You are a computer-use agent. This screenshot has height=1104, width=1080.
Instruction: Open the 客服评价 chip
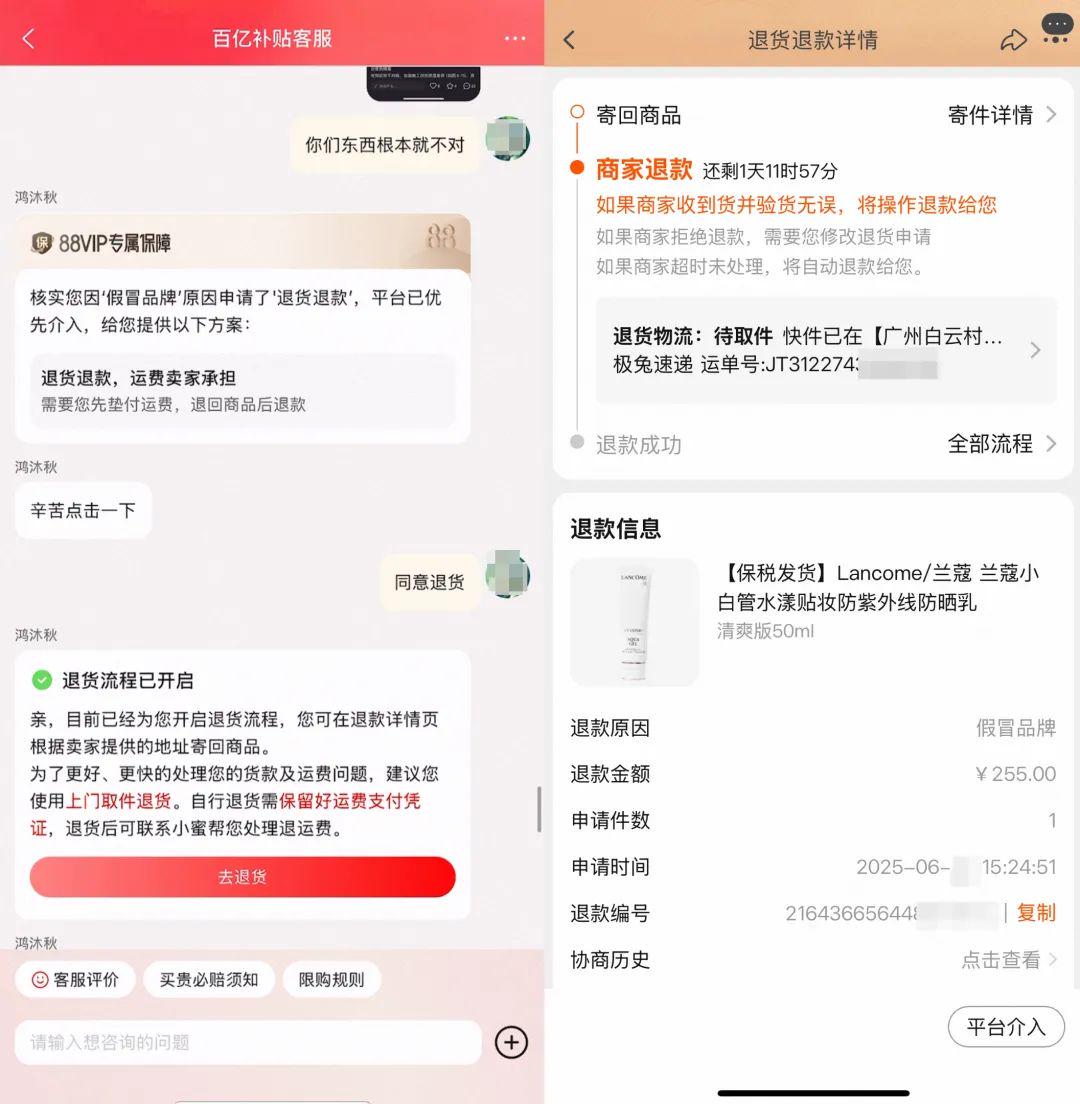75,980
